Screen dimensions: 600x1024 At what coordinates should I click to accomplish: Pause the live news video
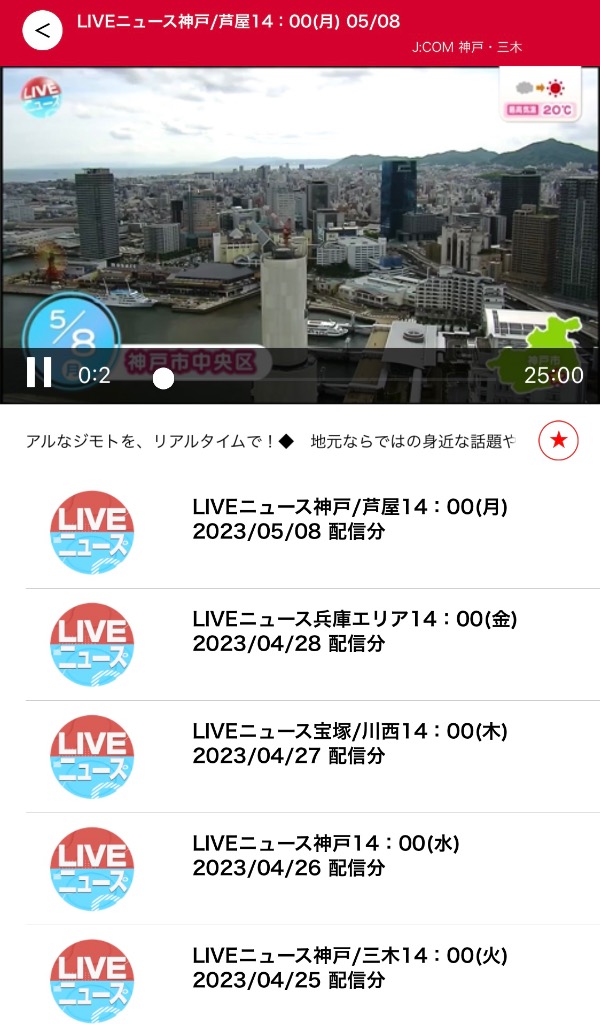(39, 372)
